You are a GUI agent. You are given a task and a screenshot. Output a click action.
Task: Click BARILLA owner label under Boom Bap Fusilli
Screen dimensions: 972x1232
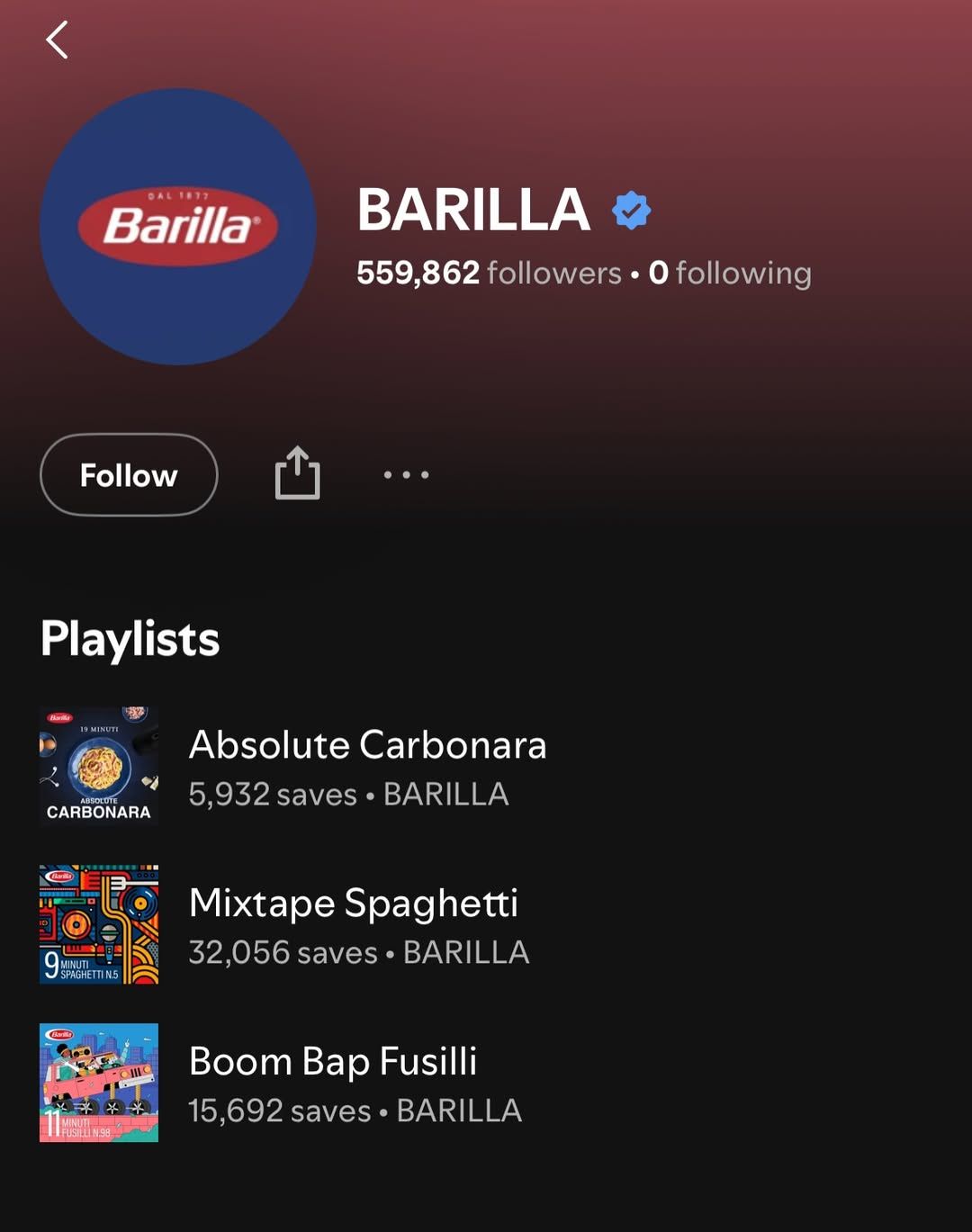click(458, 1111)
